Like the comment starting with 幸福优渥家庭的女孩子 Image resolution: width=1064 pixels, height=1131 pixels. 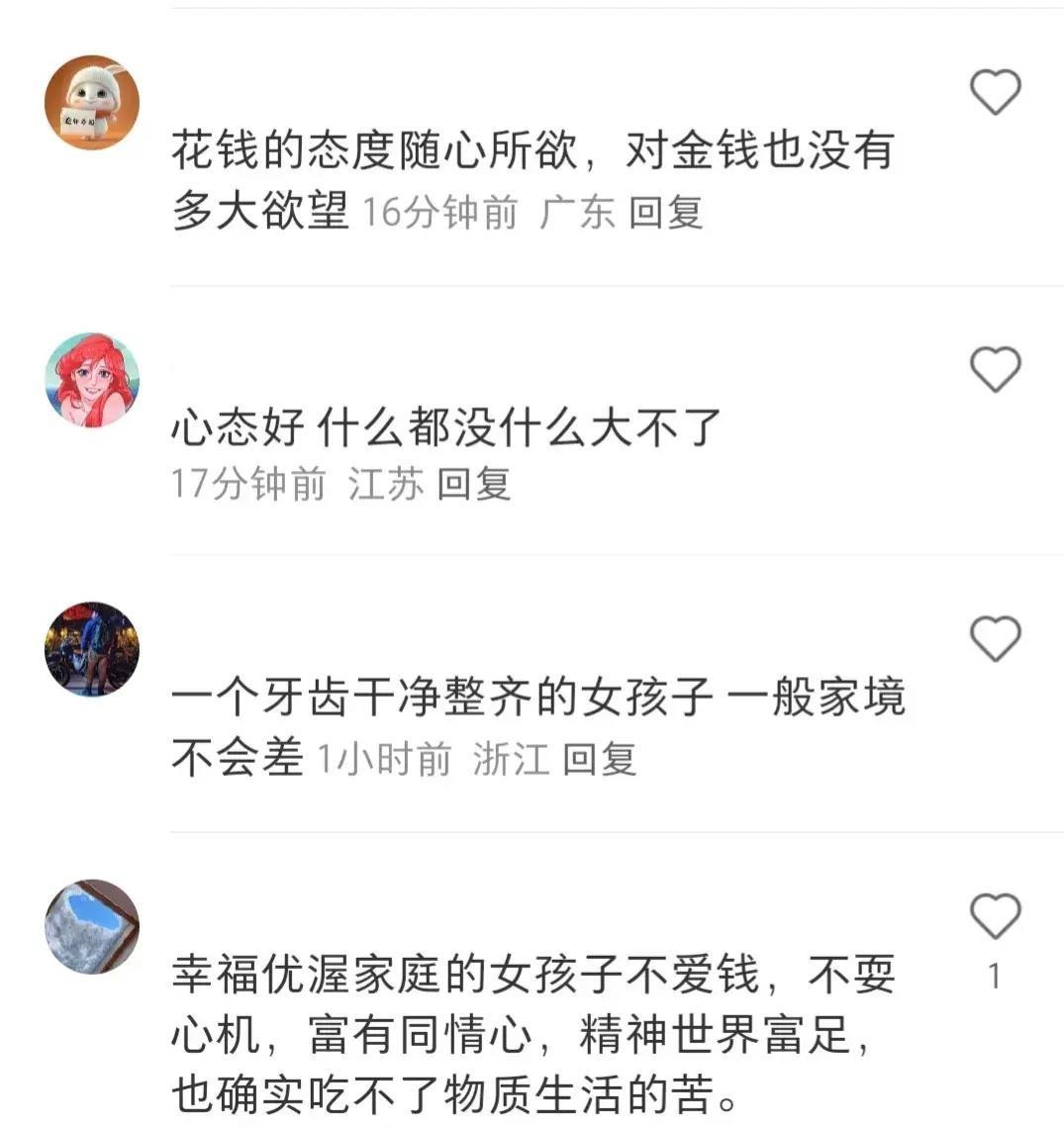(x=994, y=915)
